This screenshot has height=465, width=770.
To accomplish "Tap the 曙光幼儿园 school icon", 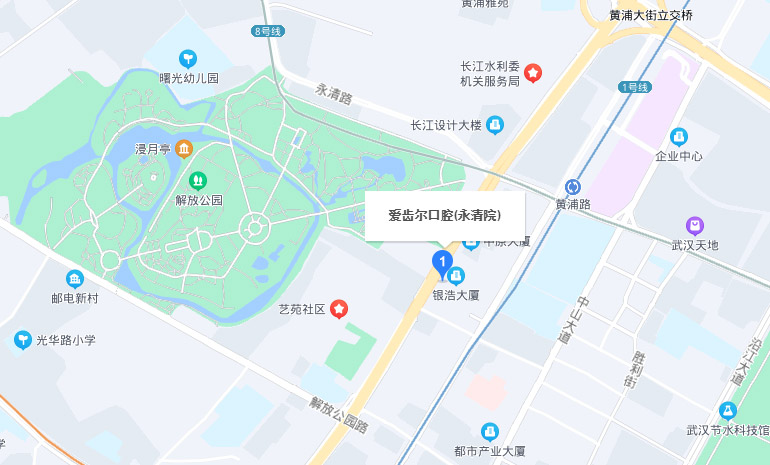I will click(x=188, y=58).
